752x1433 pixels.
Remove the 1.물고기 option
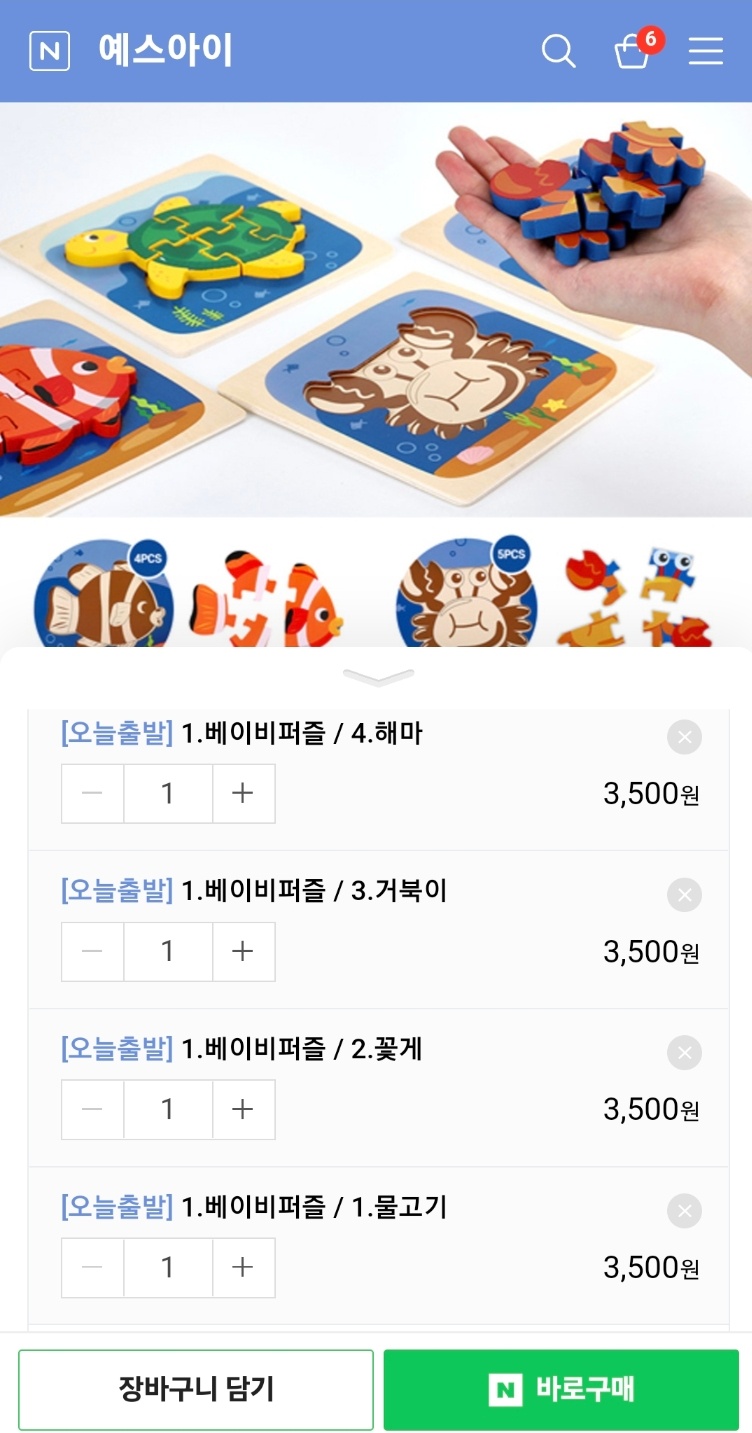click(x=684, y=1211)
